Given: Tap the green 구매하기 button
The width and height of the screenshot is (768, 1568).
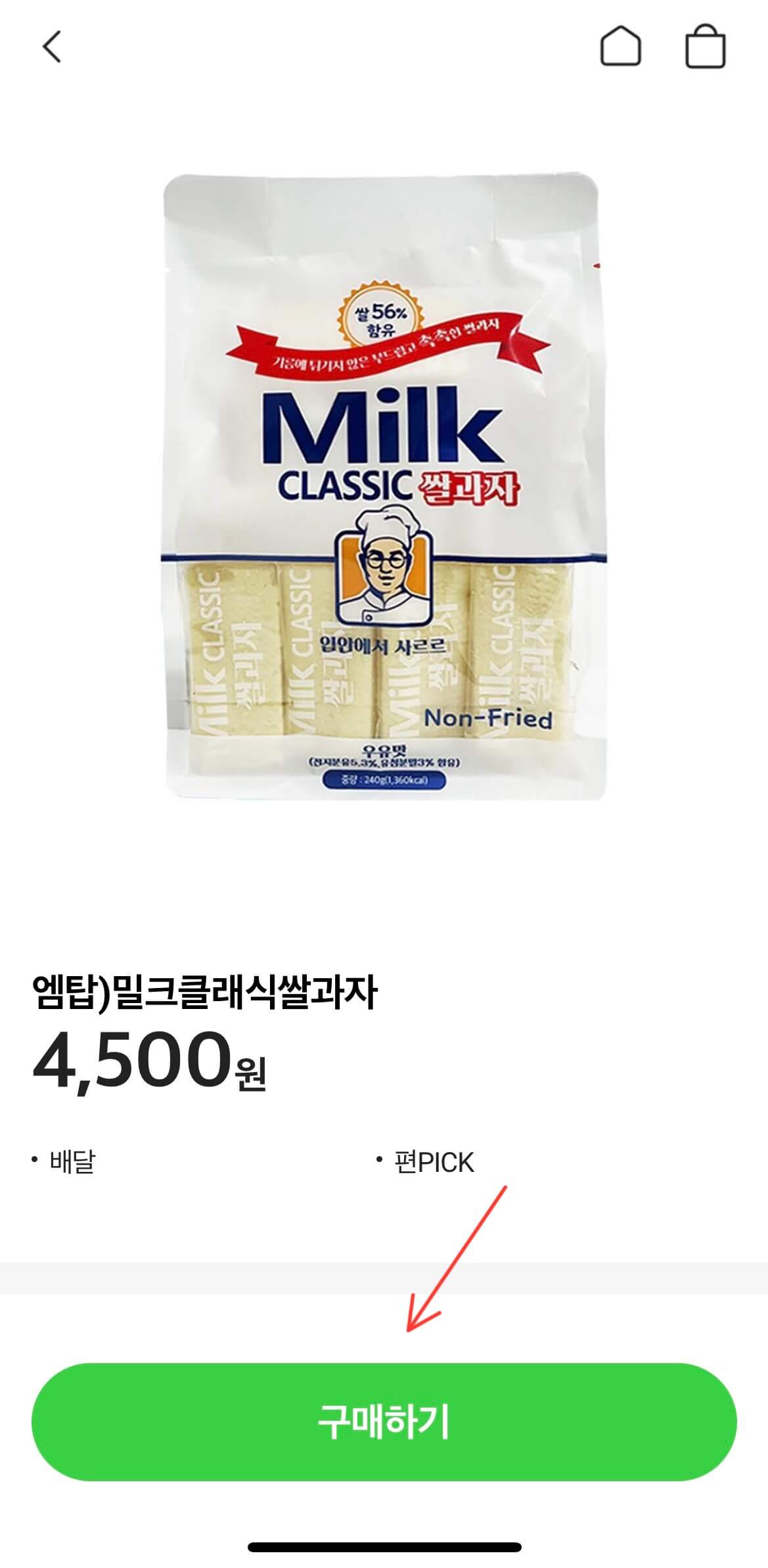Looking at the screenshot, I should coord(384,1421).
